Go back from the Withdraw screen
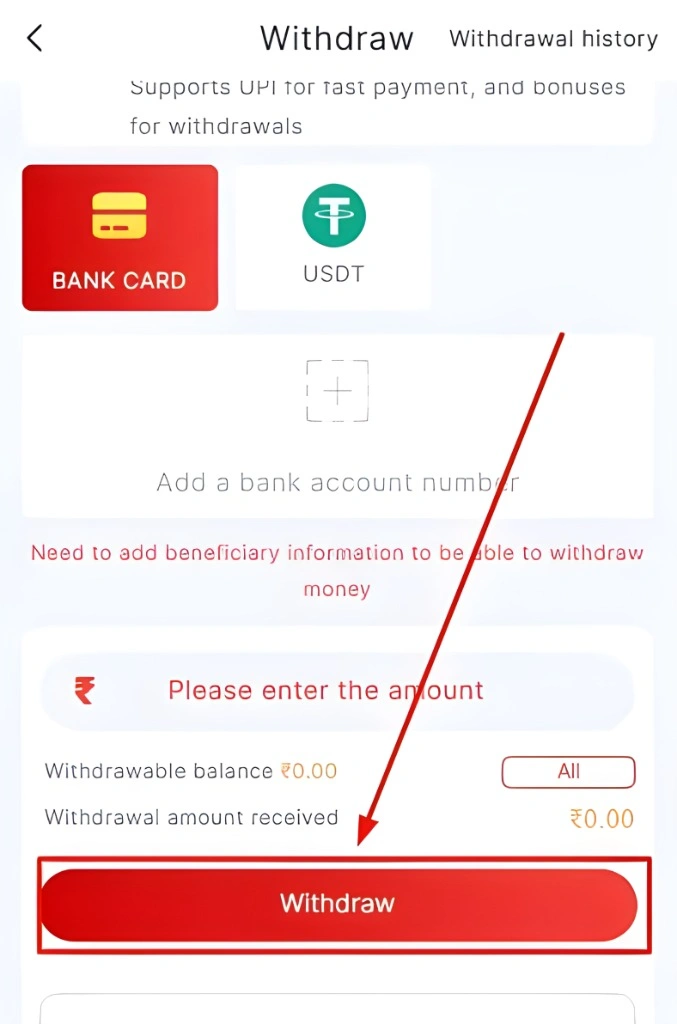The height and width of the screenshot is (1024, 677). [35, 39]
